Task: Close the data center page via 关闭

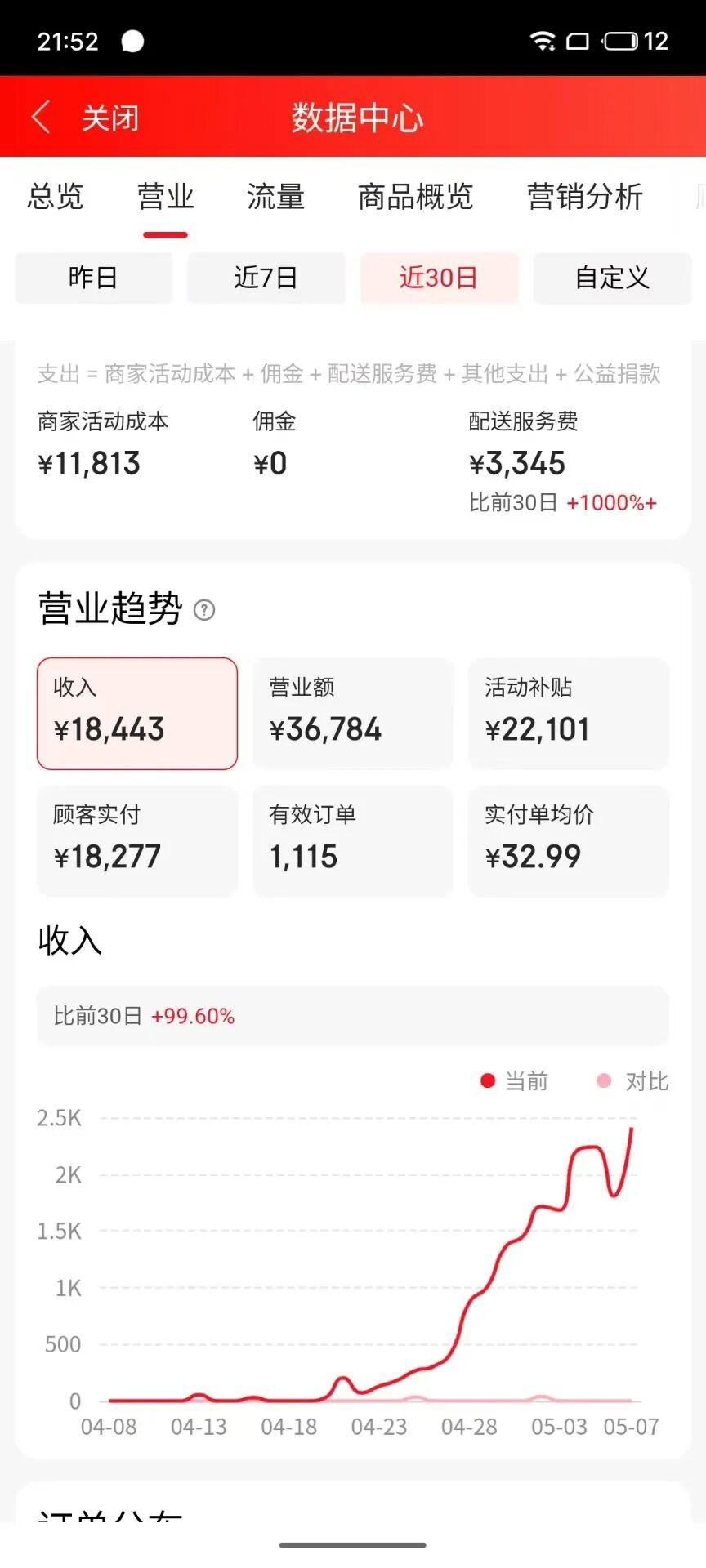Action: pyautogui.click(x=110, y=118)
